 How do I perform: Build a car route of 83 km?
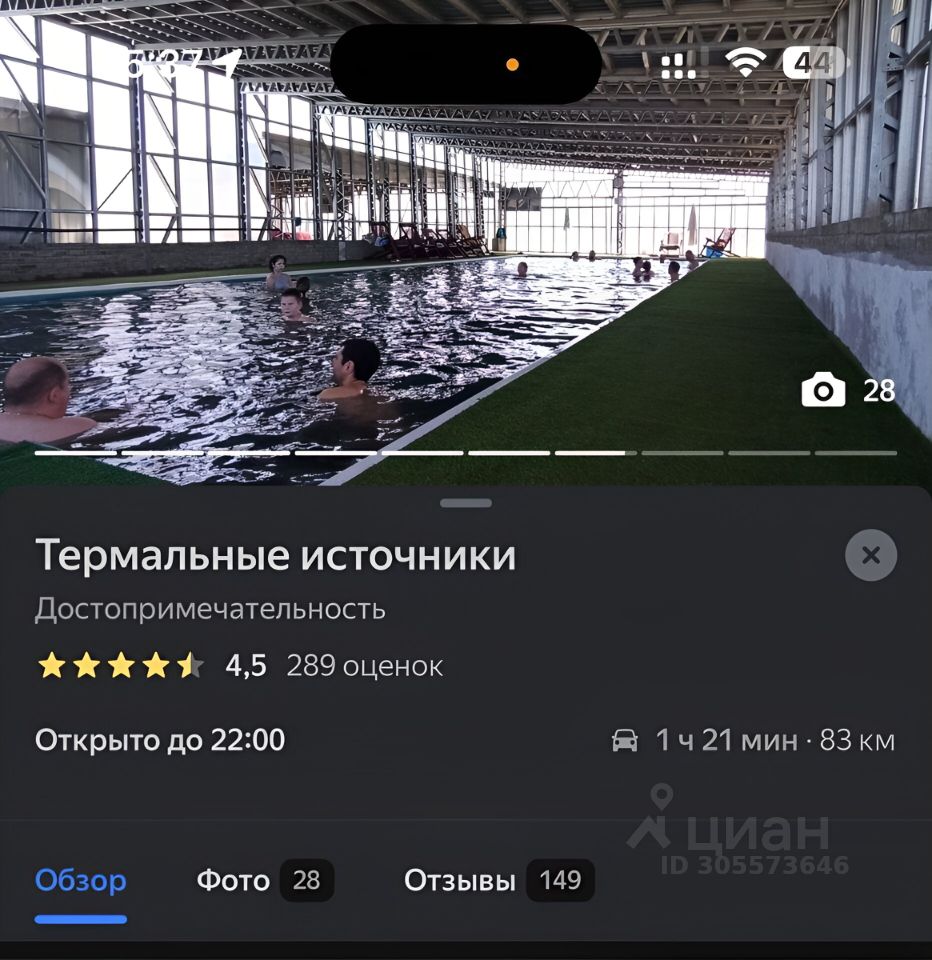(x=753, y=741)
